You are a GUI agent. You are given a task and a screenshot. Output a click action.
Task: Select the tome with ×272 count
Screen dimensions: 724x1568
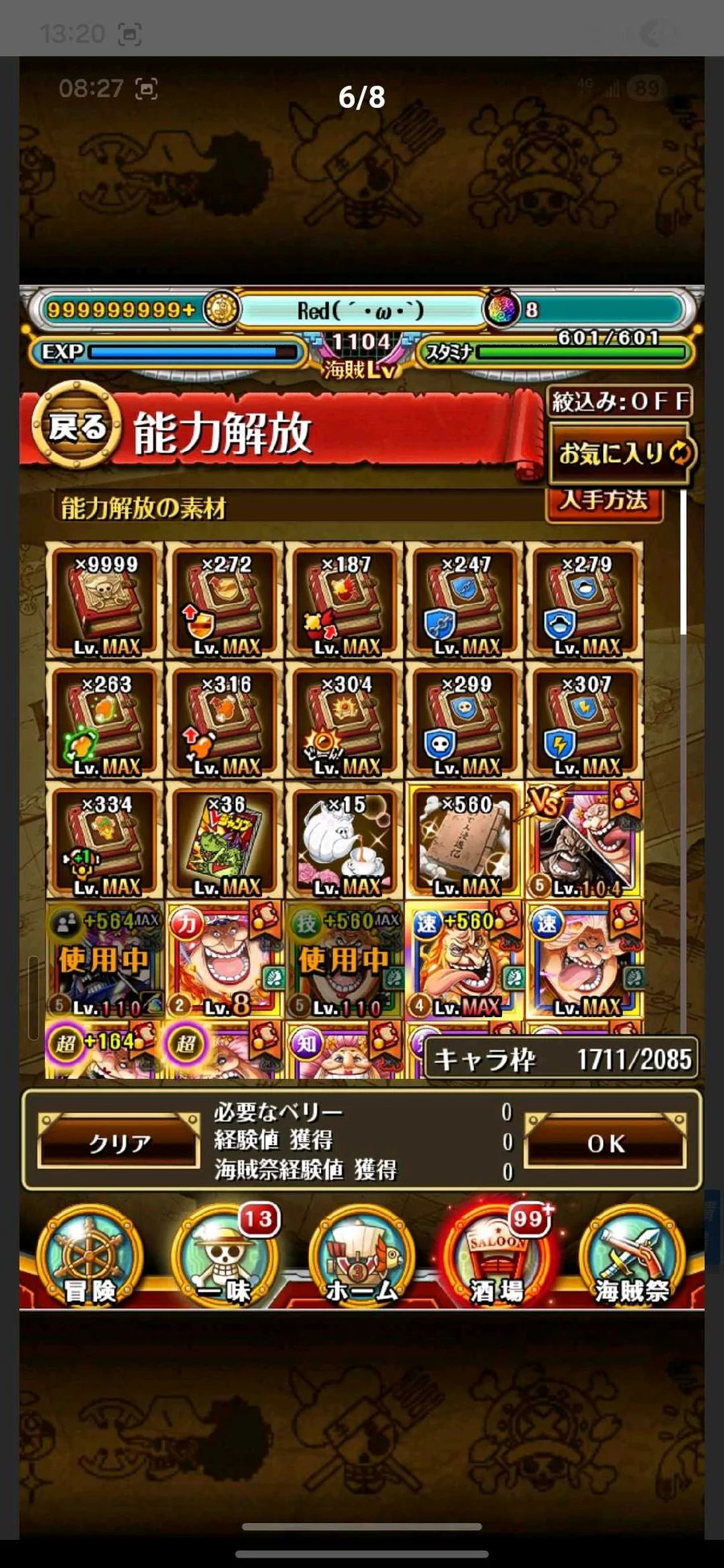tap(225, 601)
